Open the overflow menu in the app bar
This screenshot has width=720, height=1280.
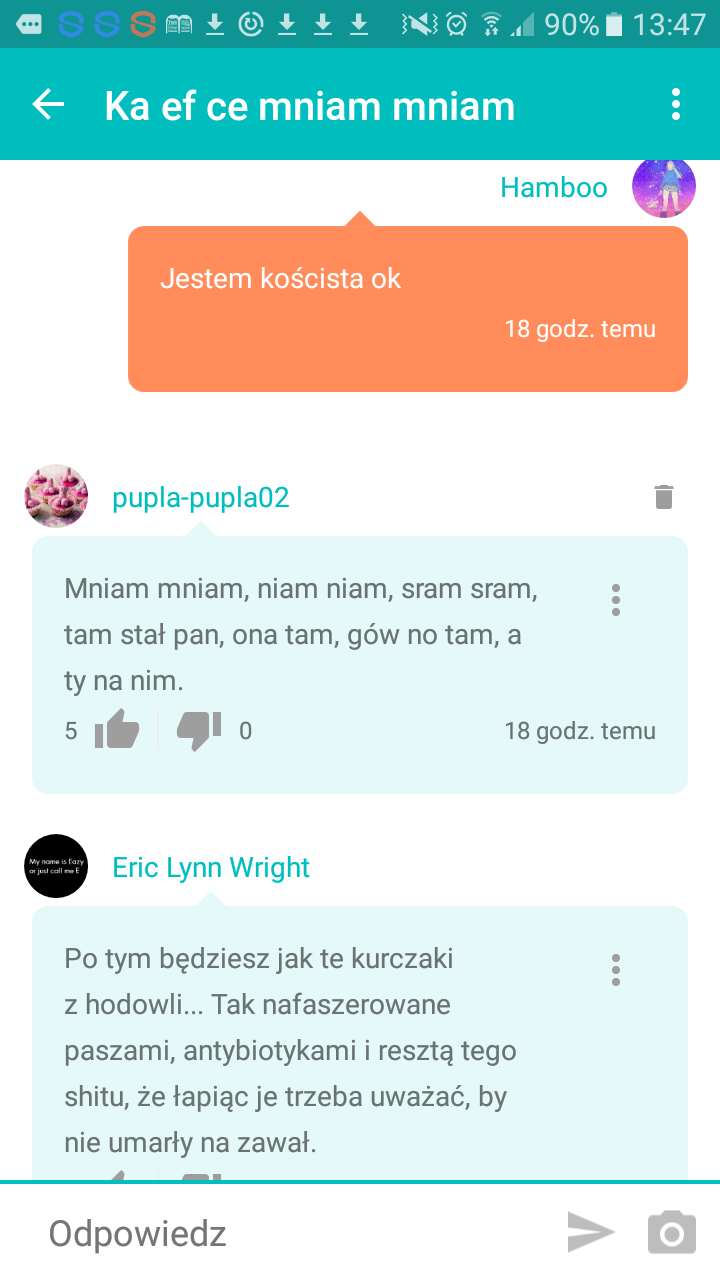[x=676, y=105]
